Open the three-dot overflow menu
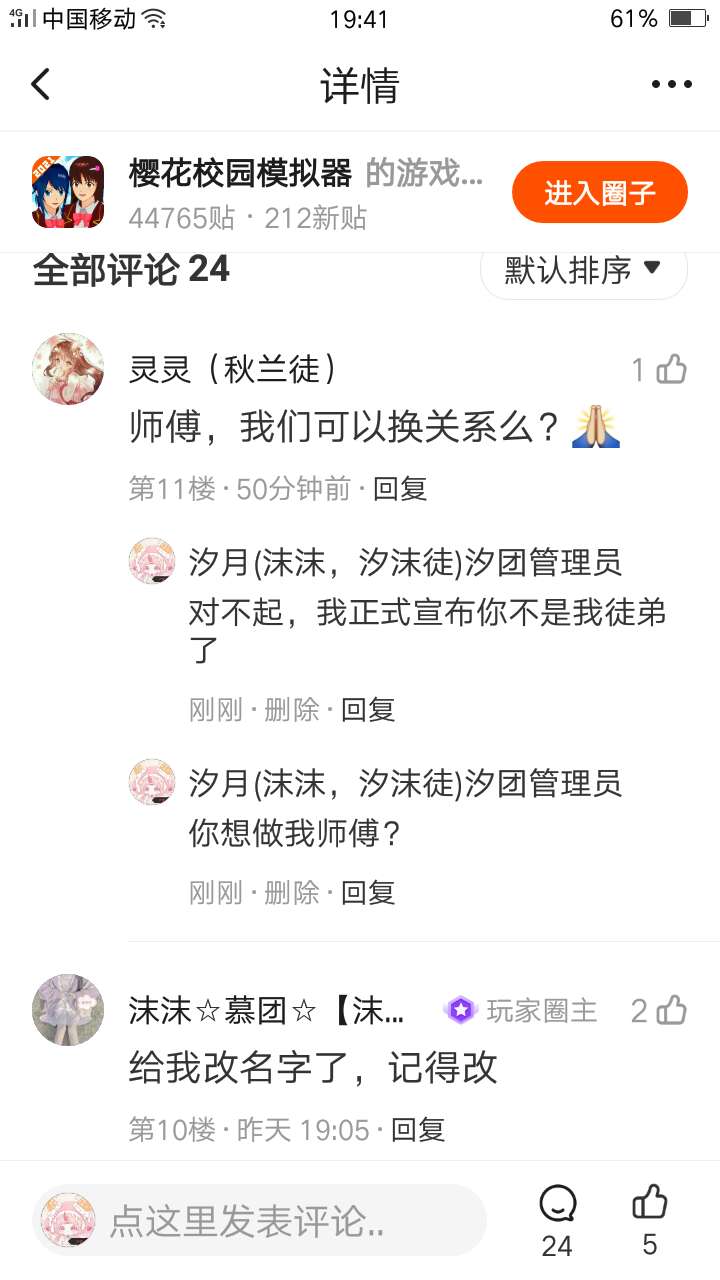The width and height of the screenshot is (720, 1280). point(671,85)
